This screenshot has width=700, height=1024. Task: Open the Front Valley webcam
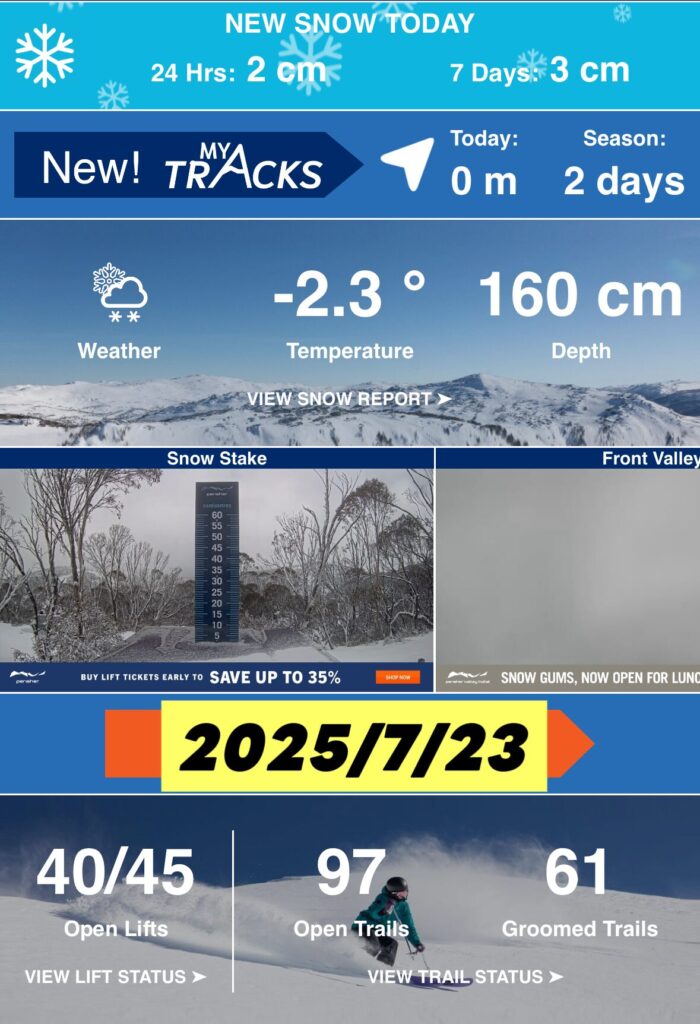tap(568, 565)
